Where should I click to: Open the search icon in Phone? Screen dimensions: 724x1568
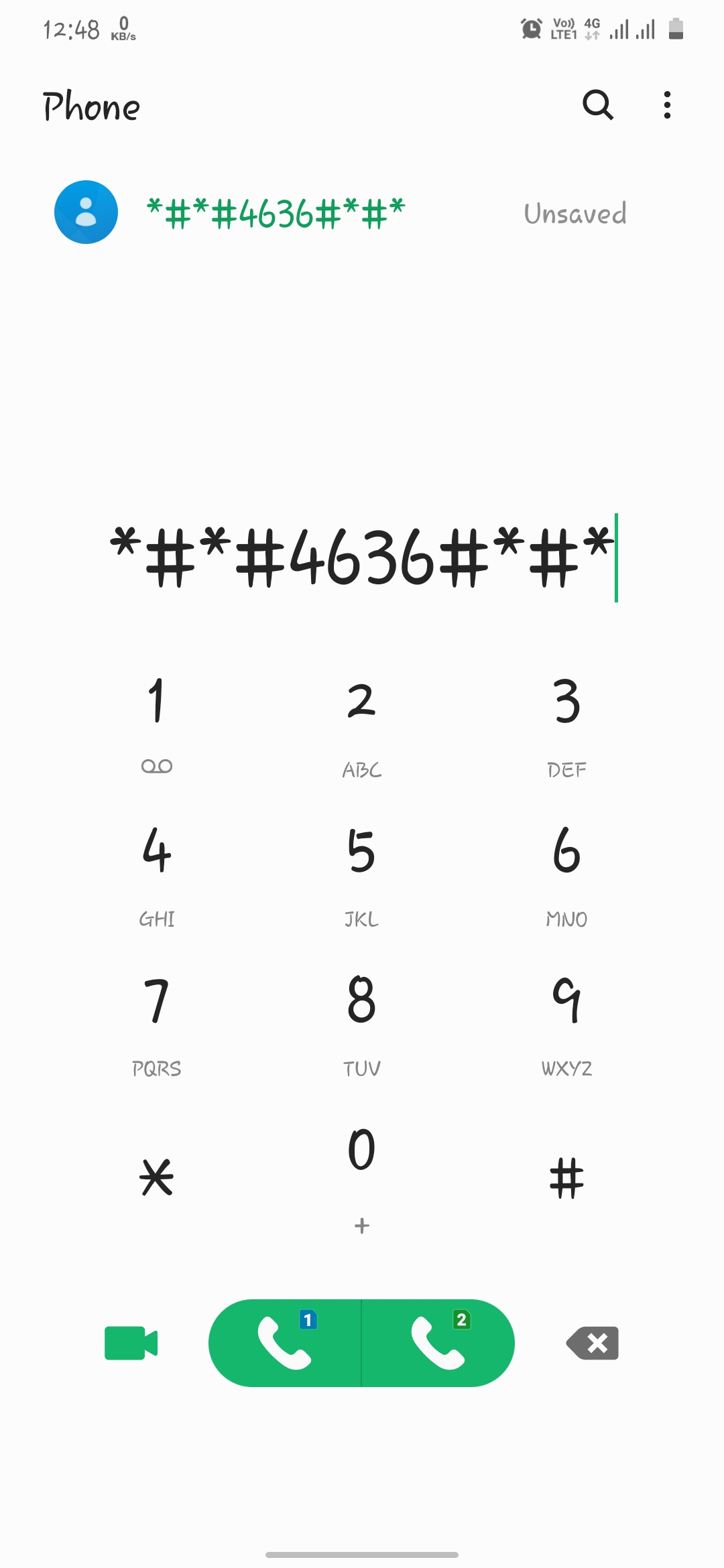(x=597, y=105)
